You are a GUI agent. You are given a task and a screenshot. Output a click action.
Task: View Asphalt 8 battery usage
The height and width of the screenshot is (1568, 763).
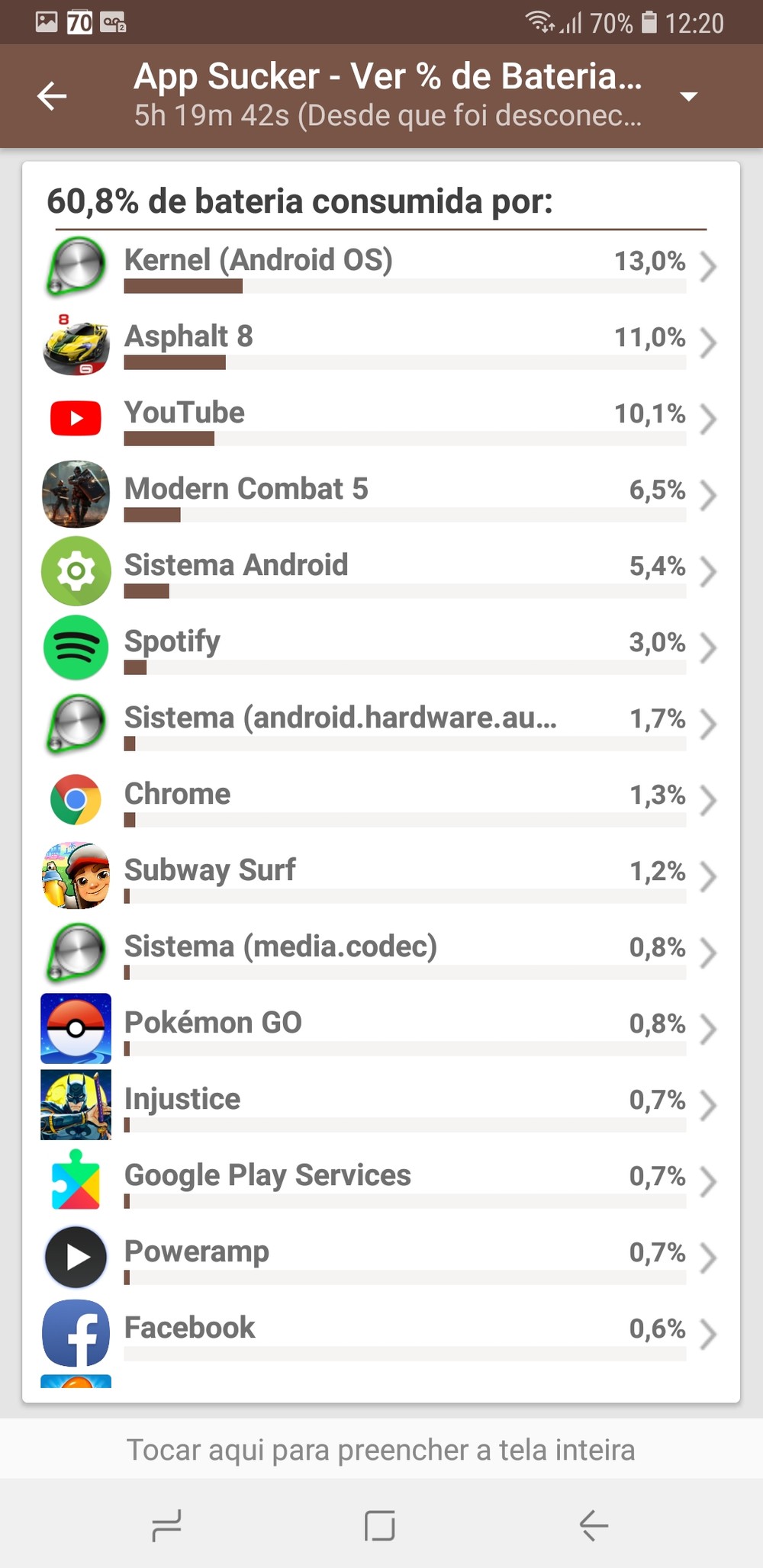point(381,343)
